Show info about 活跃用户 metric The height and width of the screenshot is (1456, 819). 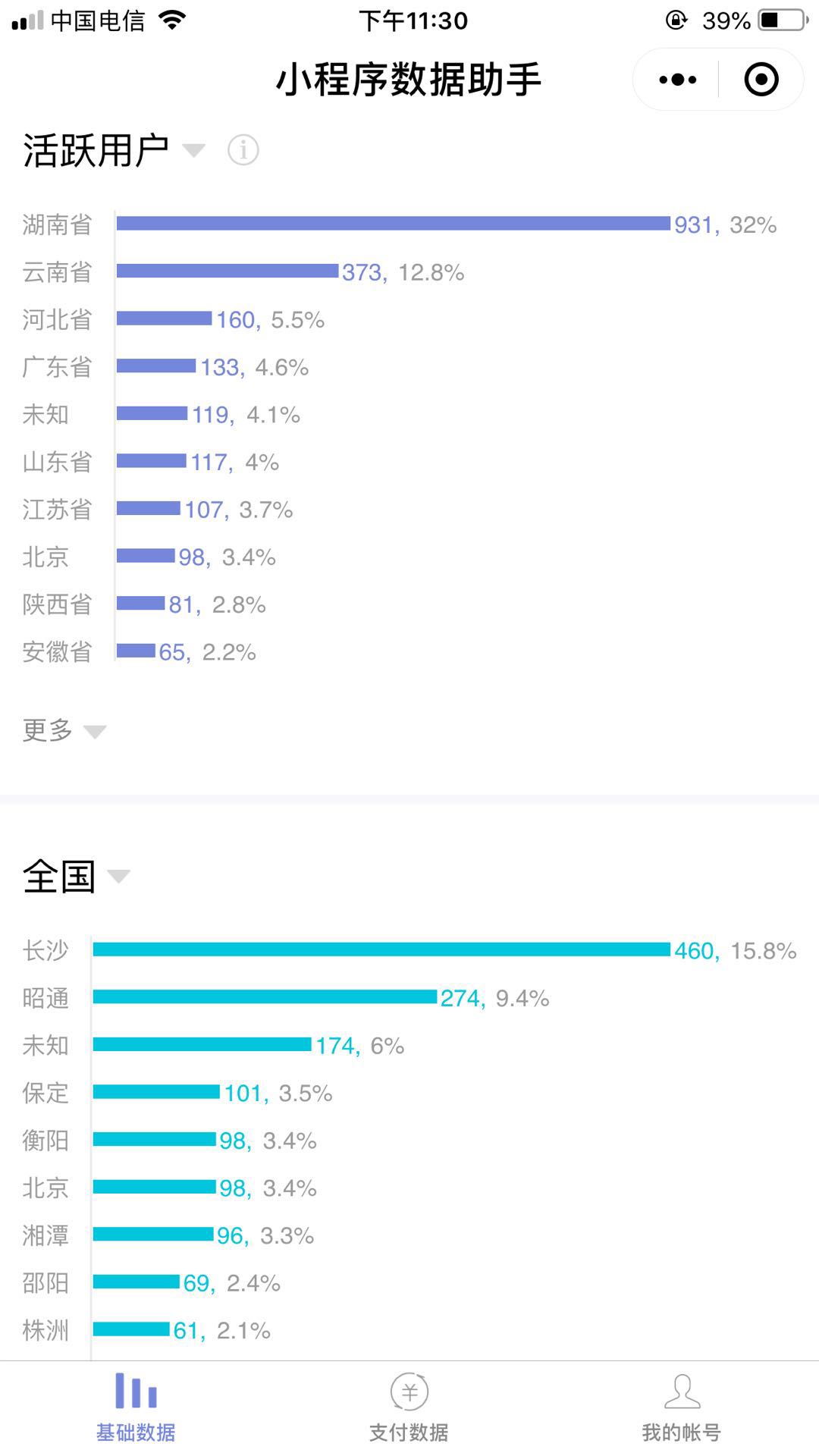click(243, 150)
